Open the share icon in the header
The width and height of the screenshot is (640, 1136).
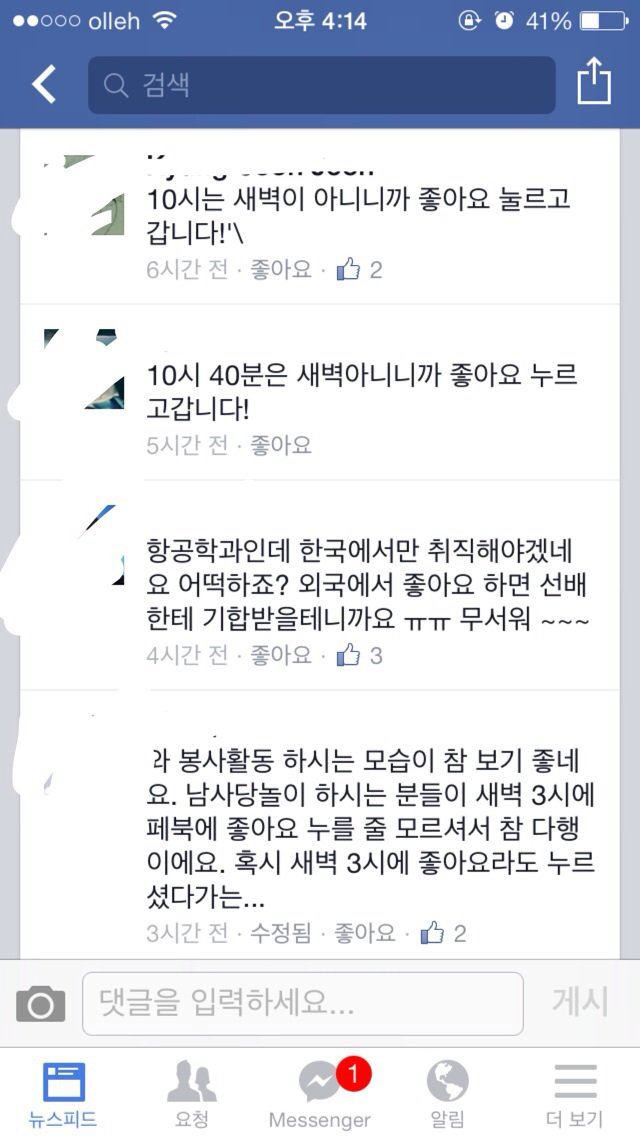click(593, 82)
